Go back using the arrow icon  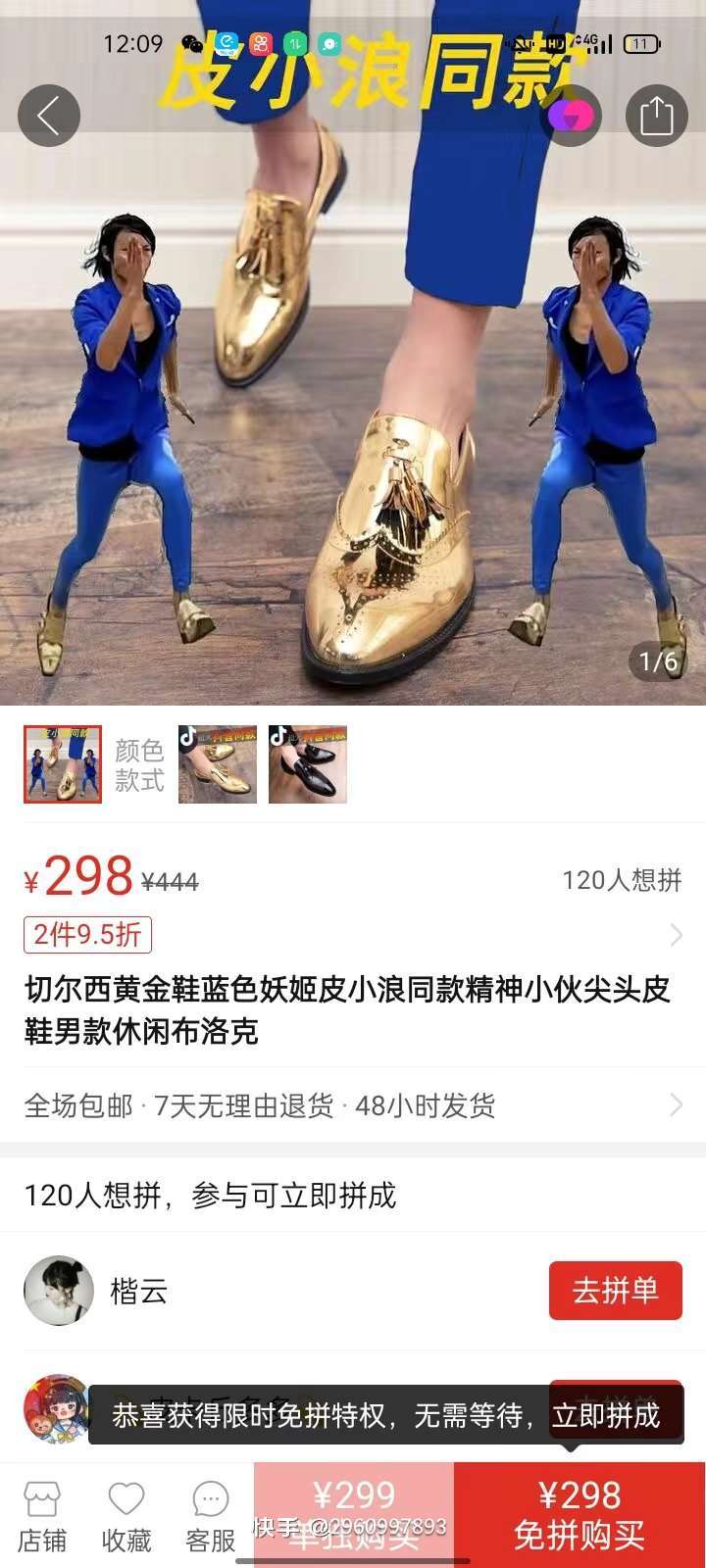tap(48, 116)
